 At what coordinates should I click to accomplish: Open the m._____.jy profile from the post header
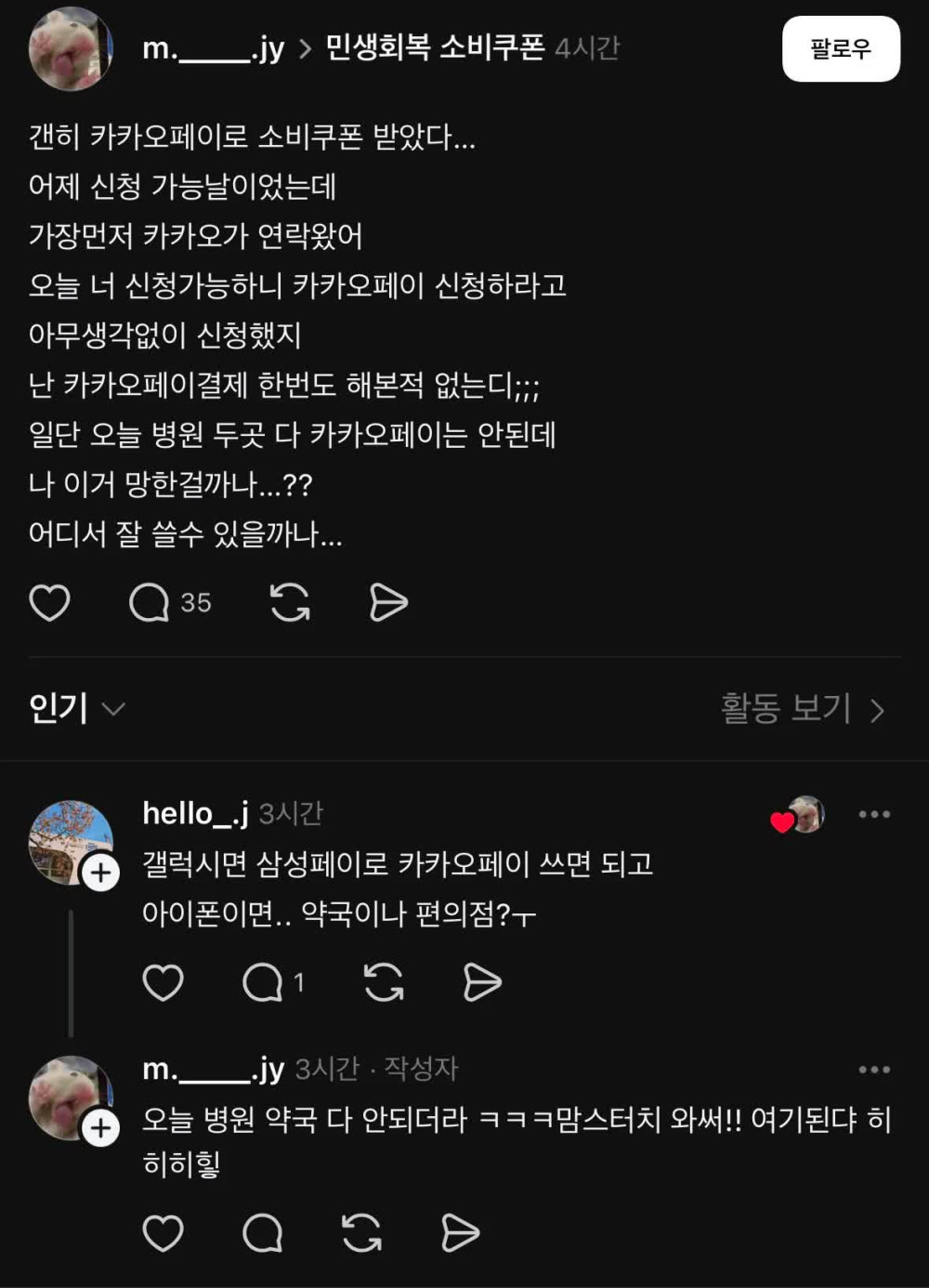(213, 48)
